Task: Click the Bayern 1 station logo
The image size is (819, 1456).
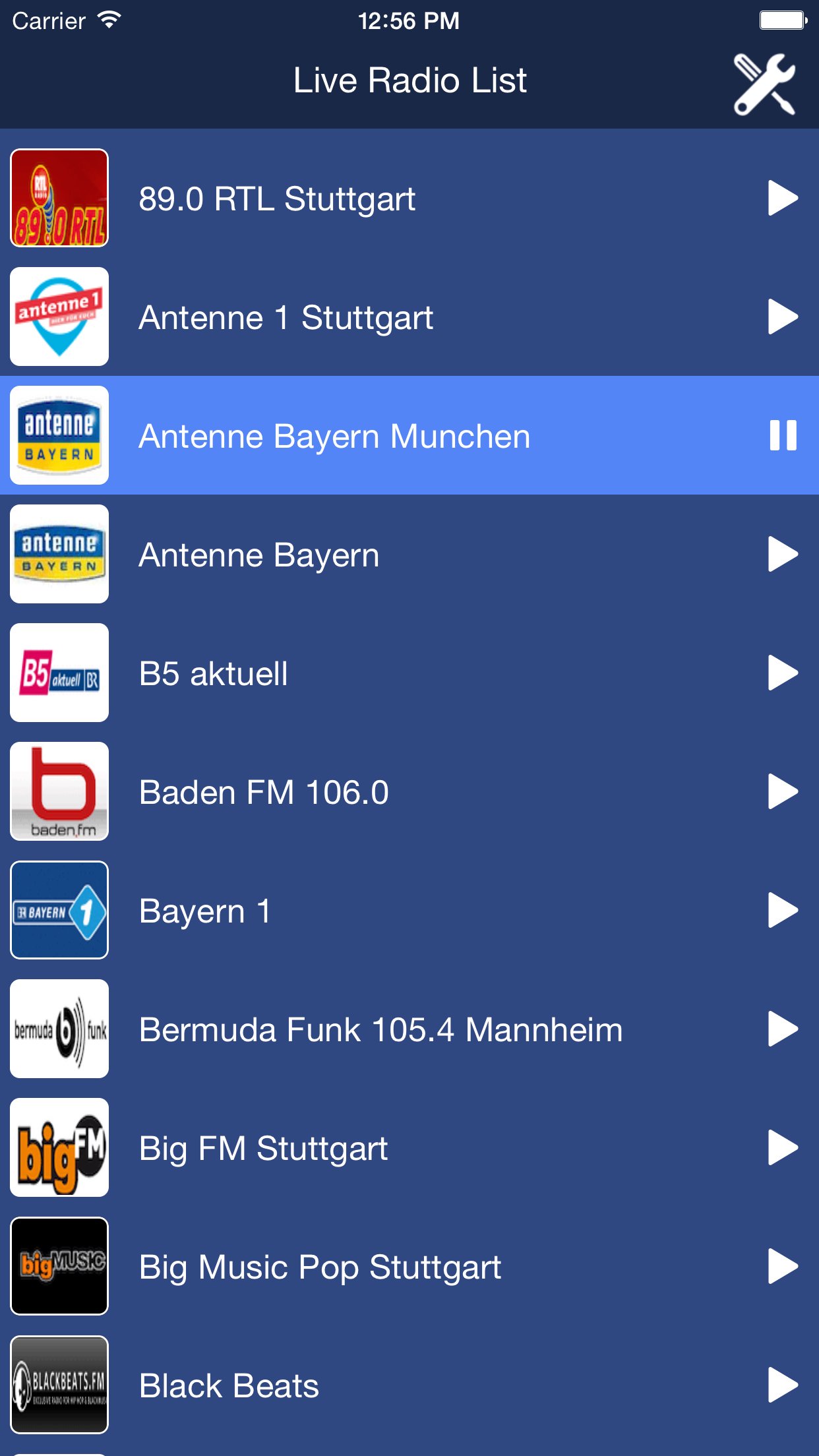Action: [59, 909]
